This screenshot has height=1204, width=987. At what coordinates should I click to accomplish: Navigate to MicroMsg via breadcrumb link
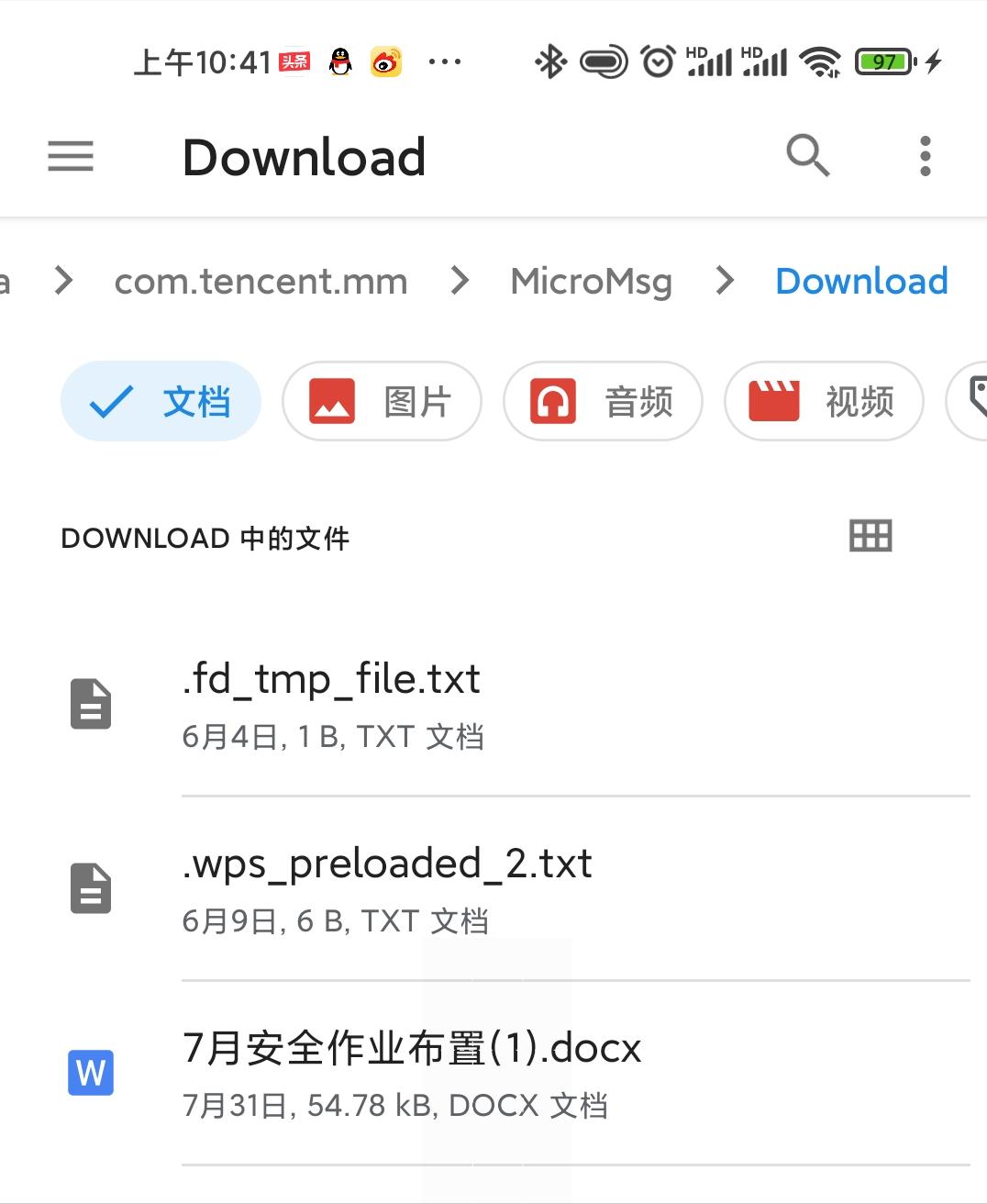591,282
